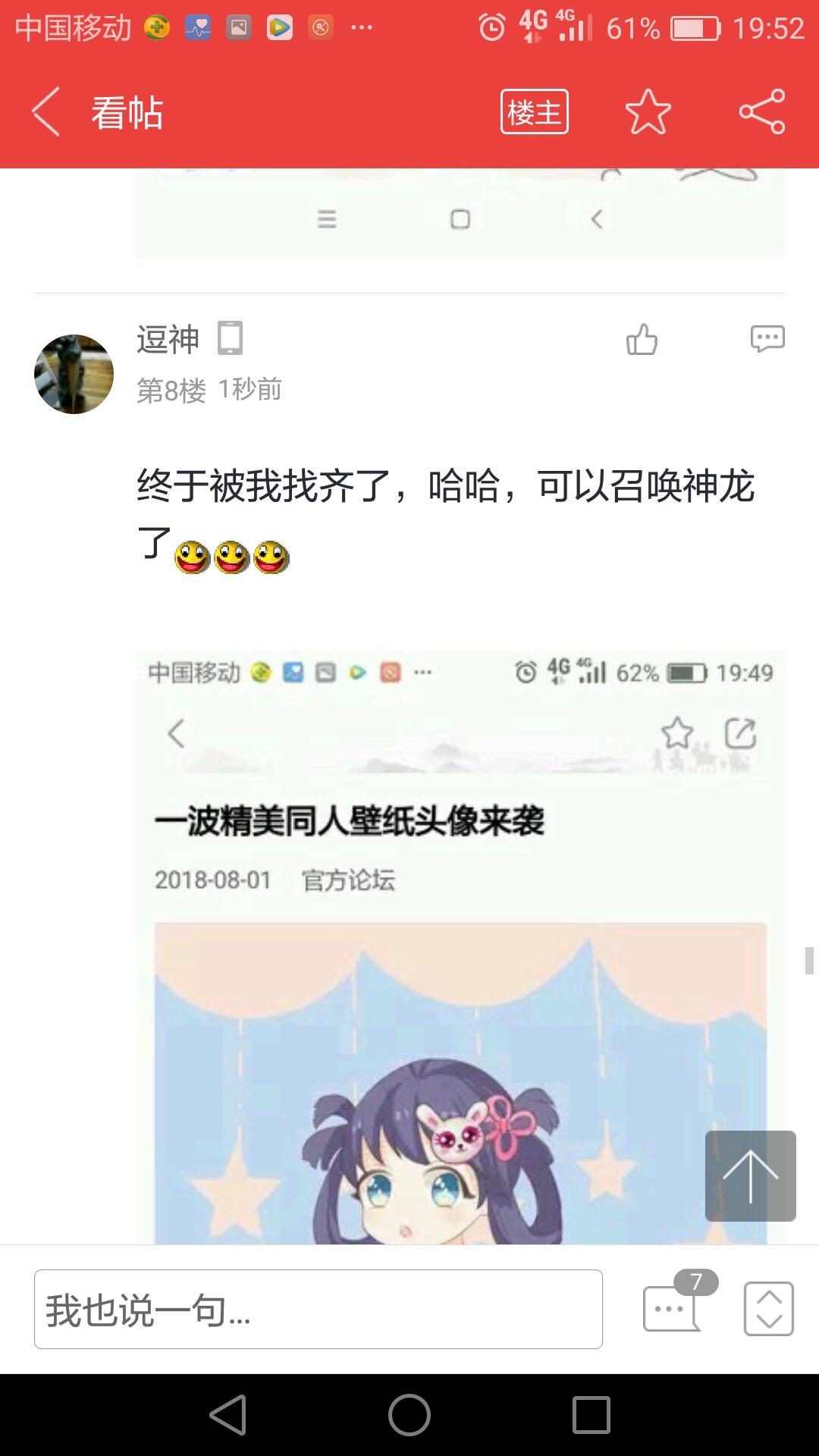Open system recent apps
The image size is (819, 1456).
coord(591,1415)
